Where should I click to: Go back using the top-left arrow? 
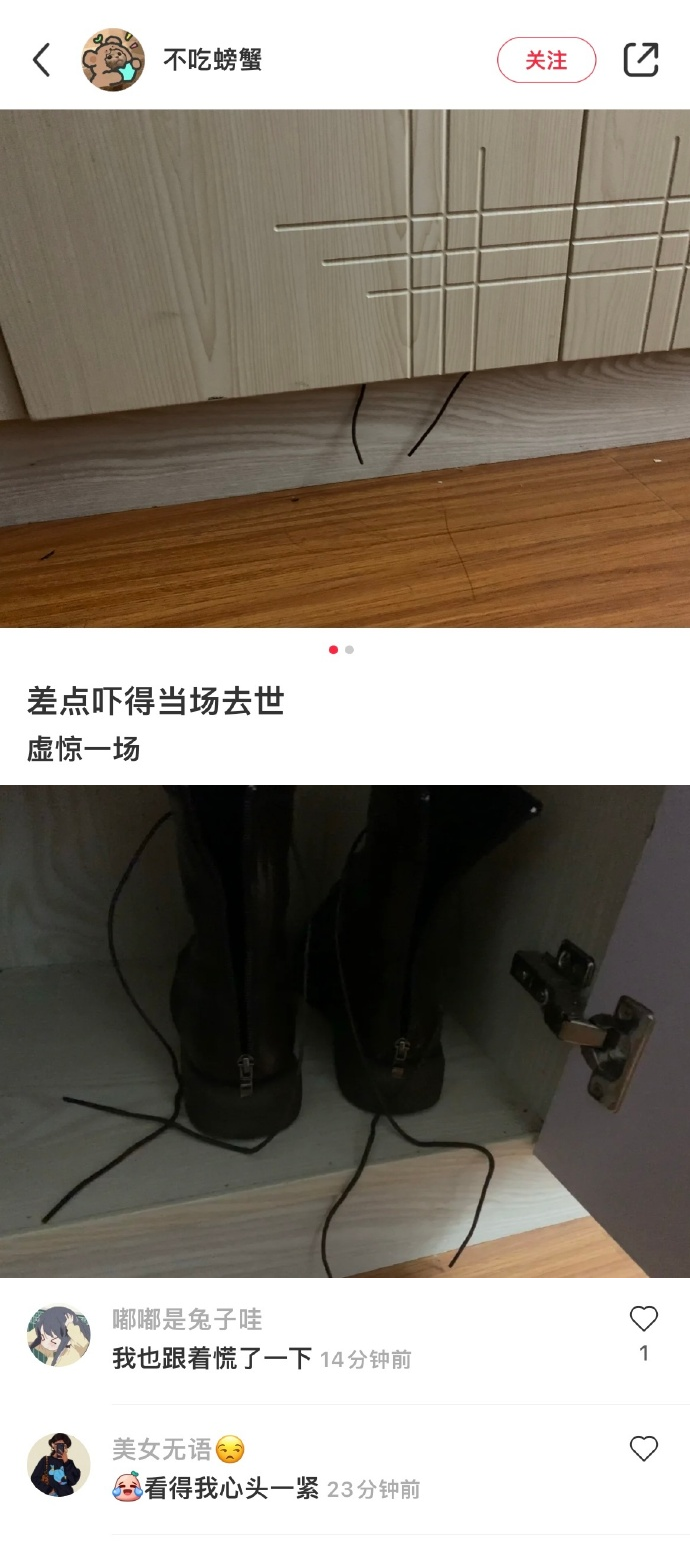click(x=41, y=60)
